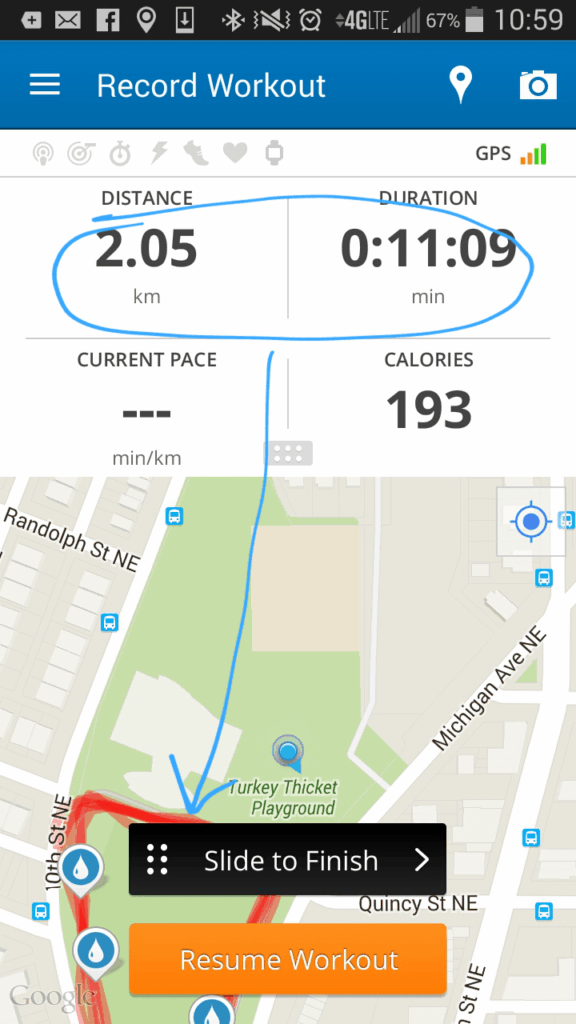Image resolution: width=576 pixels, height=1024 pixels.
Task: Tap the Slide to Finish control
Action: (x=287, y=859)
